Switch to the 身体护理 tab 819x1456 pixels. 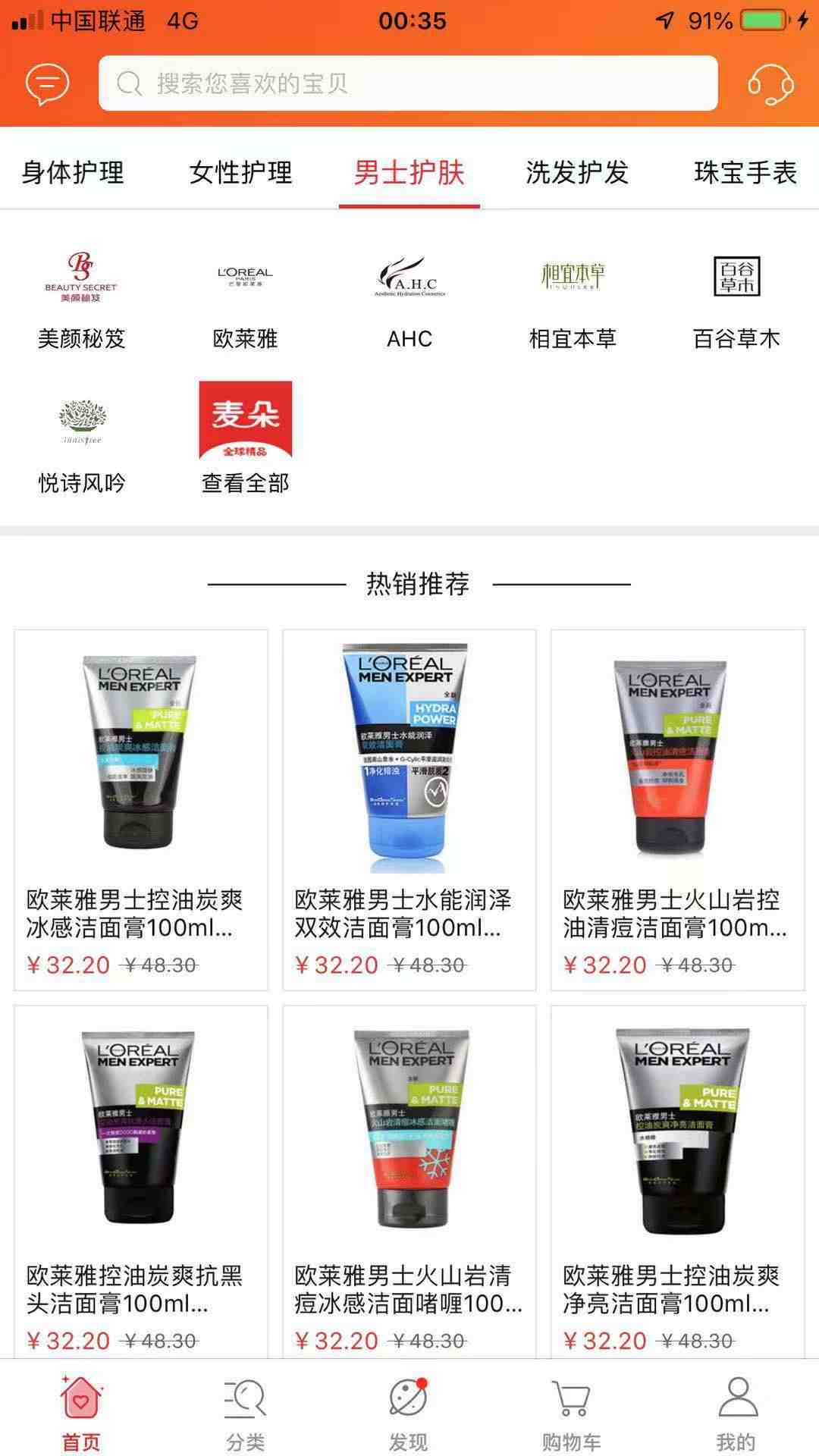pos(73,173)
